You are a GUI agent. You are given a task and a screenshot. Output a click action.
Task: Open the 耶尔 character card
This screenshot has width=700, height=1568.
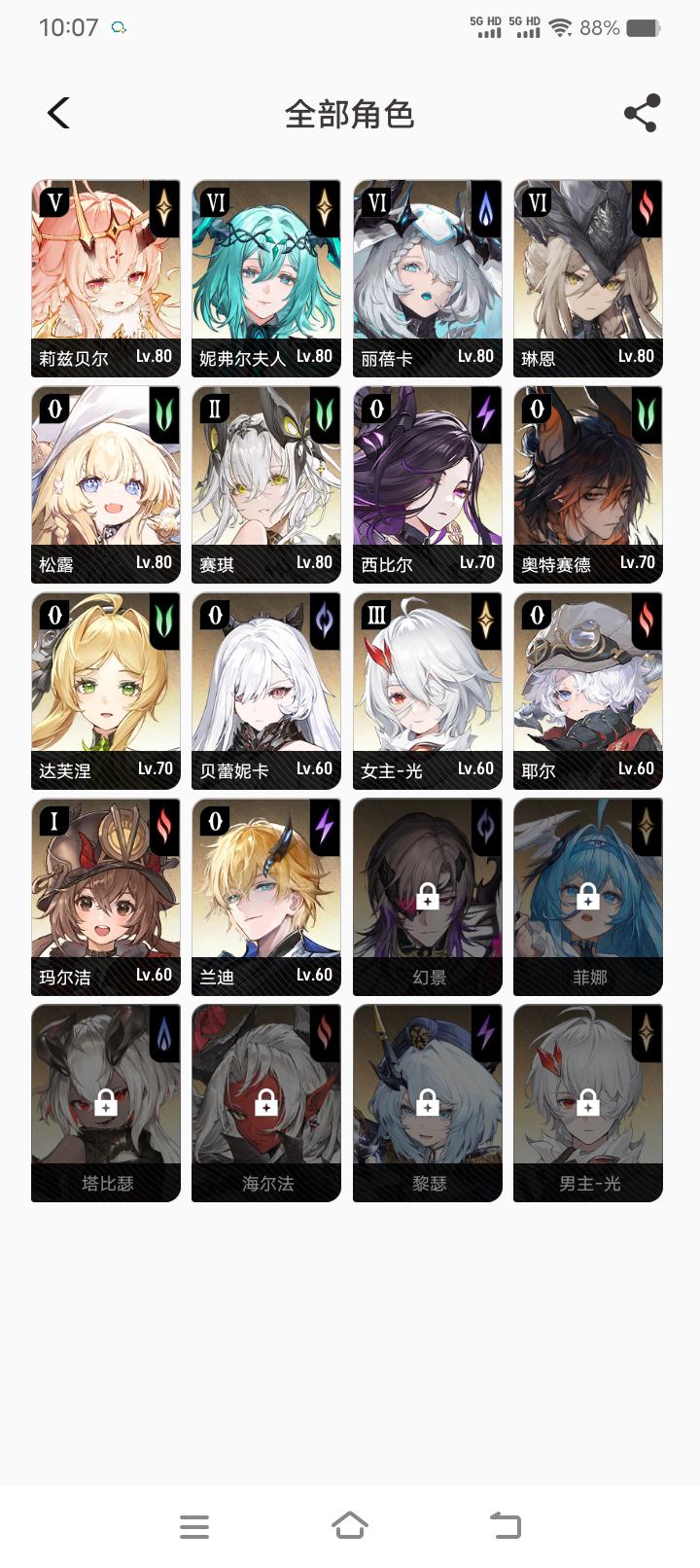click(x=588, y=690)
